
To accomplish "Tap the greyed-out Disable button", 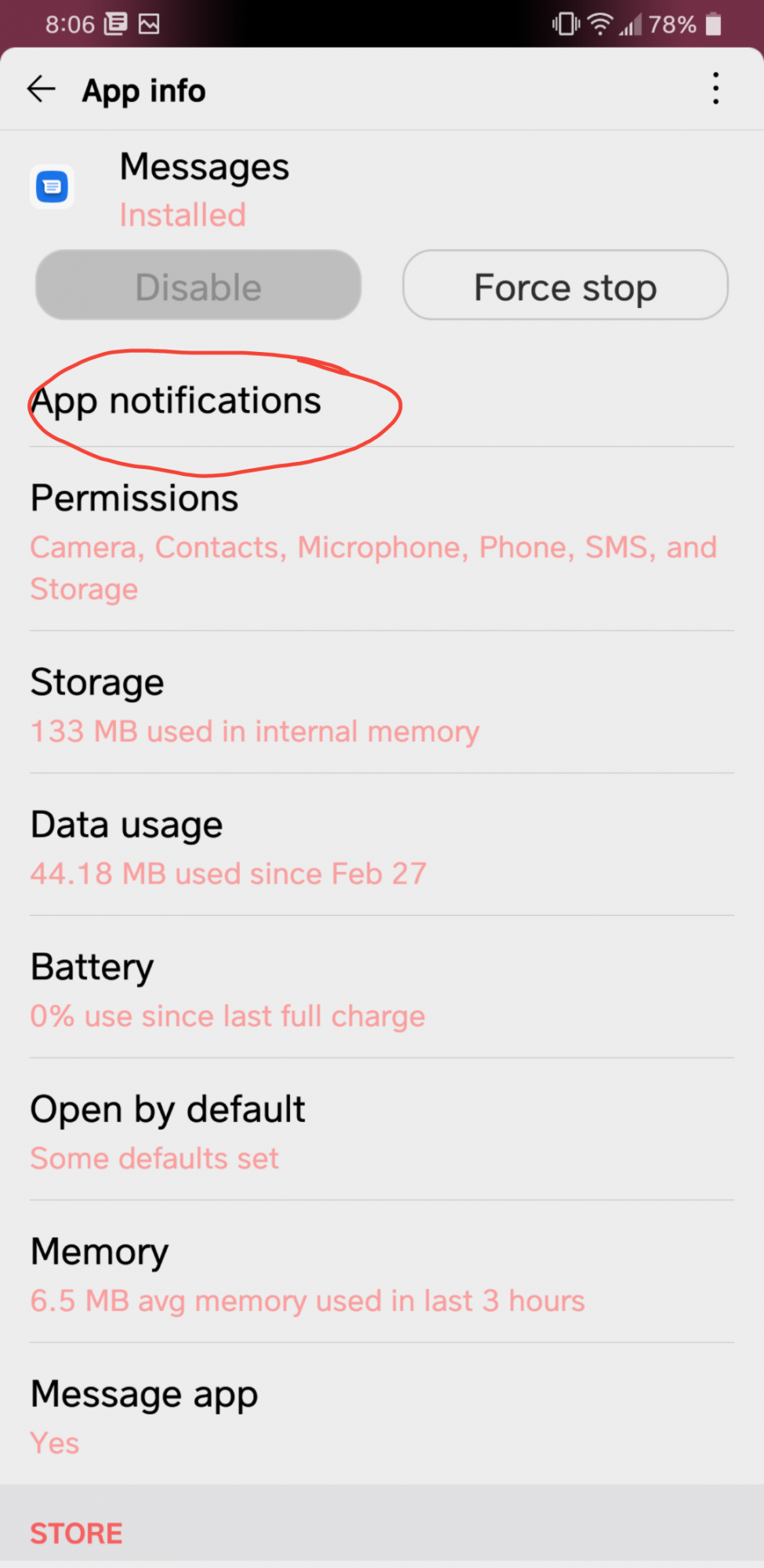I will click(x=198, y=285).
